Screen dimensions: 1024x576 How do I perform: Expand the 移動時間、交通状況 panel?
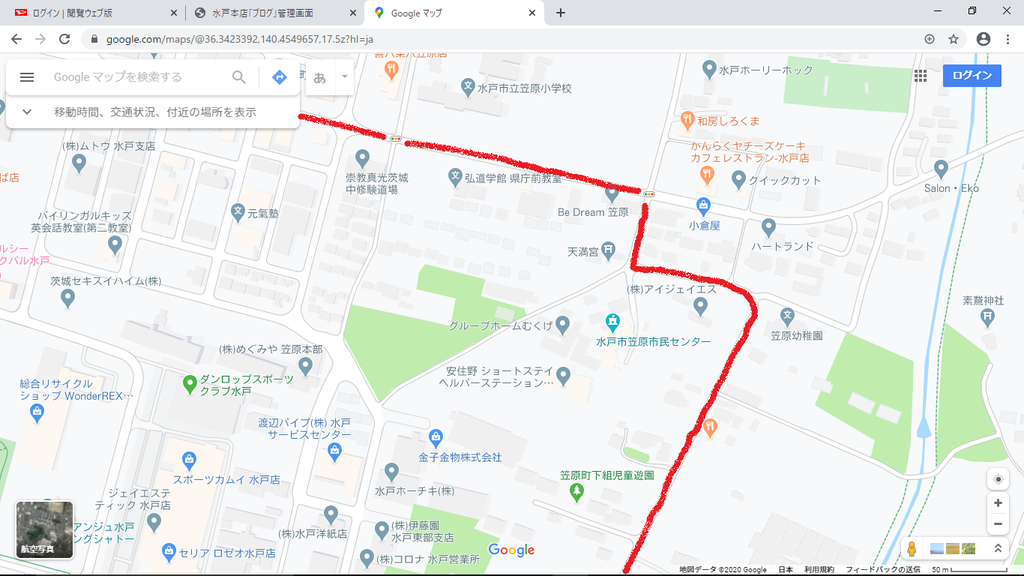27,112
